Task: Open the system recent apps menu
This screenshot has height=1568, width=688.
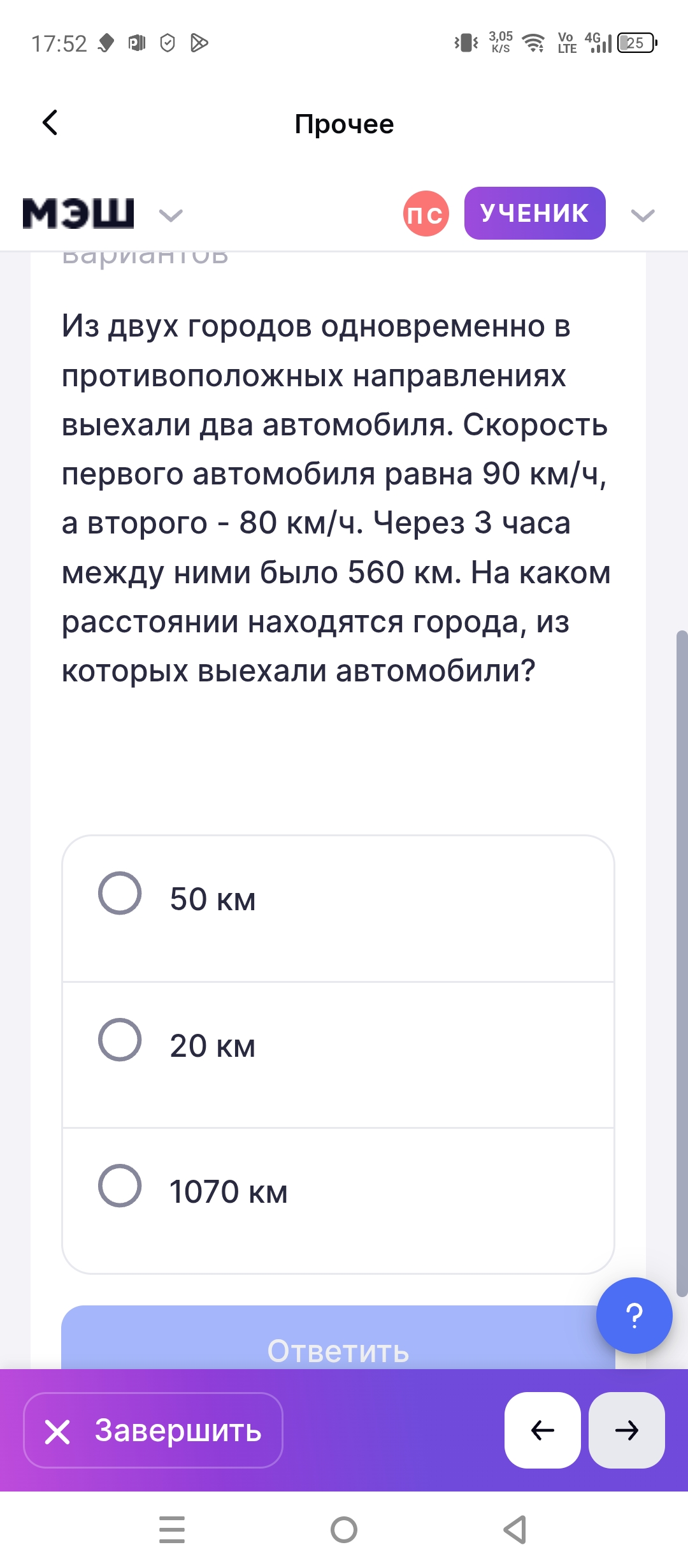Action: (x=172, y=1530)
